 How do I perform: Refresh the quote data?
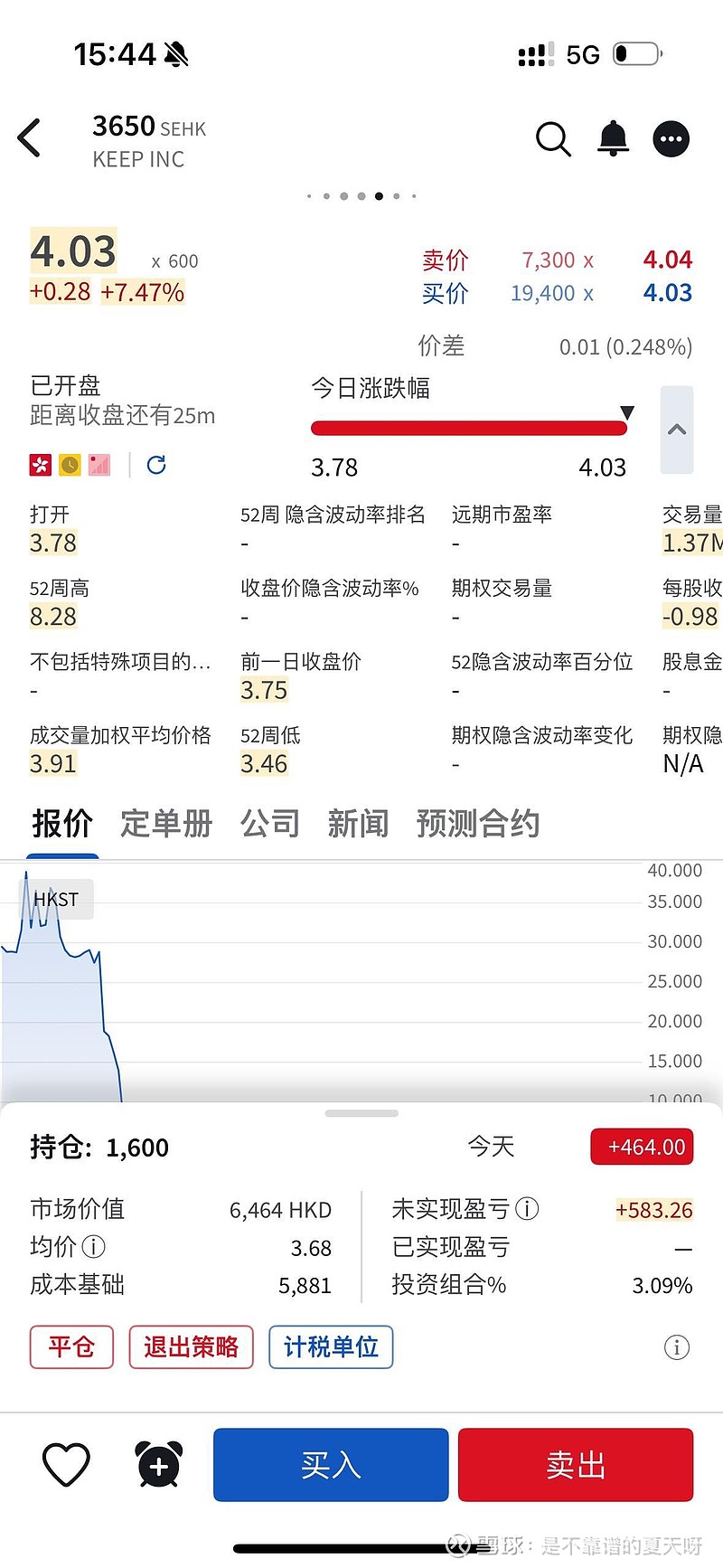(156, 465)
